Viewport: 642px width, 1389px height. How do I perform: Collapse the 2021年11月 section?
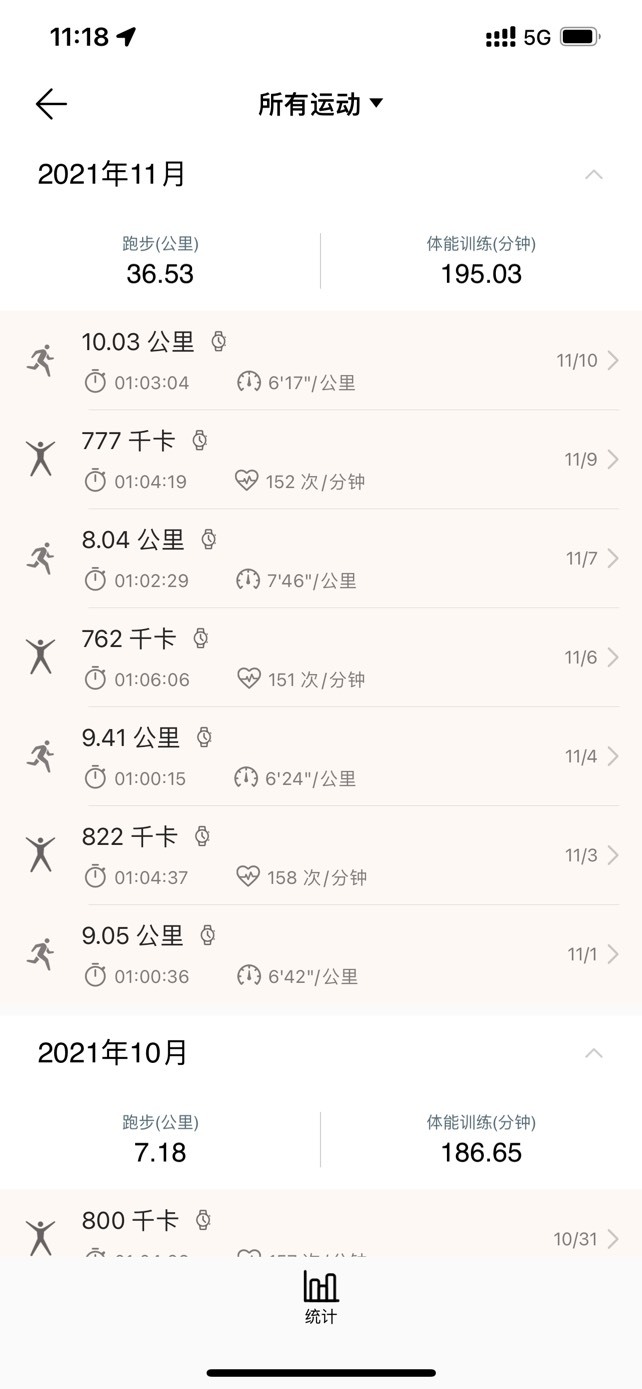[x=594, y=174]
